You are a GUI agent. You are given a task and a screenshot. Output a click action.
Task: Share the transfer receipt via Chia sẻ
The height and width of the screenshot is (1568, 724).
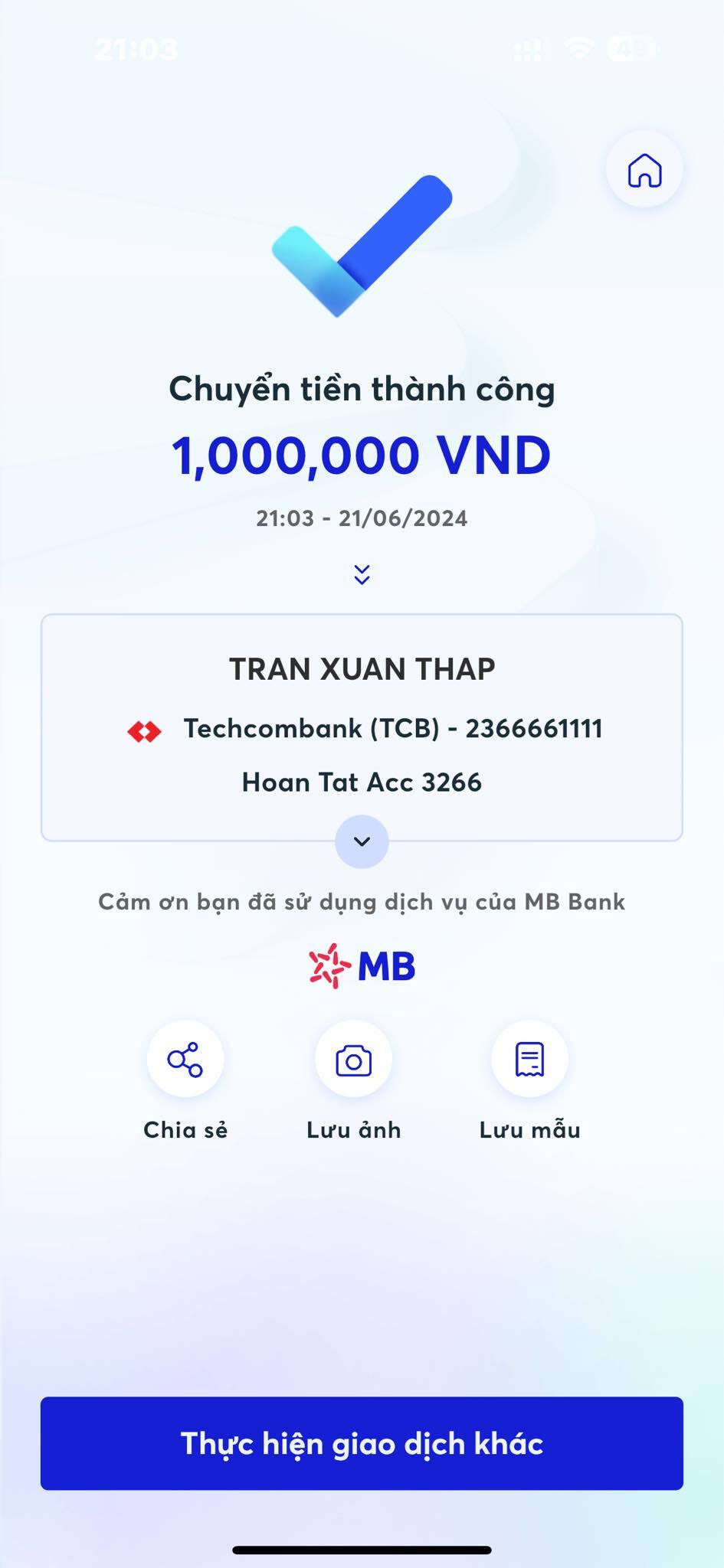(x=185, y=1060)
